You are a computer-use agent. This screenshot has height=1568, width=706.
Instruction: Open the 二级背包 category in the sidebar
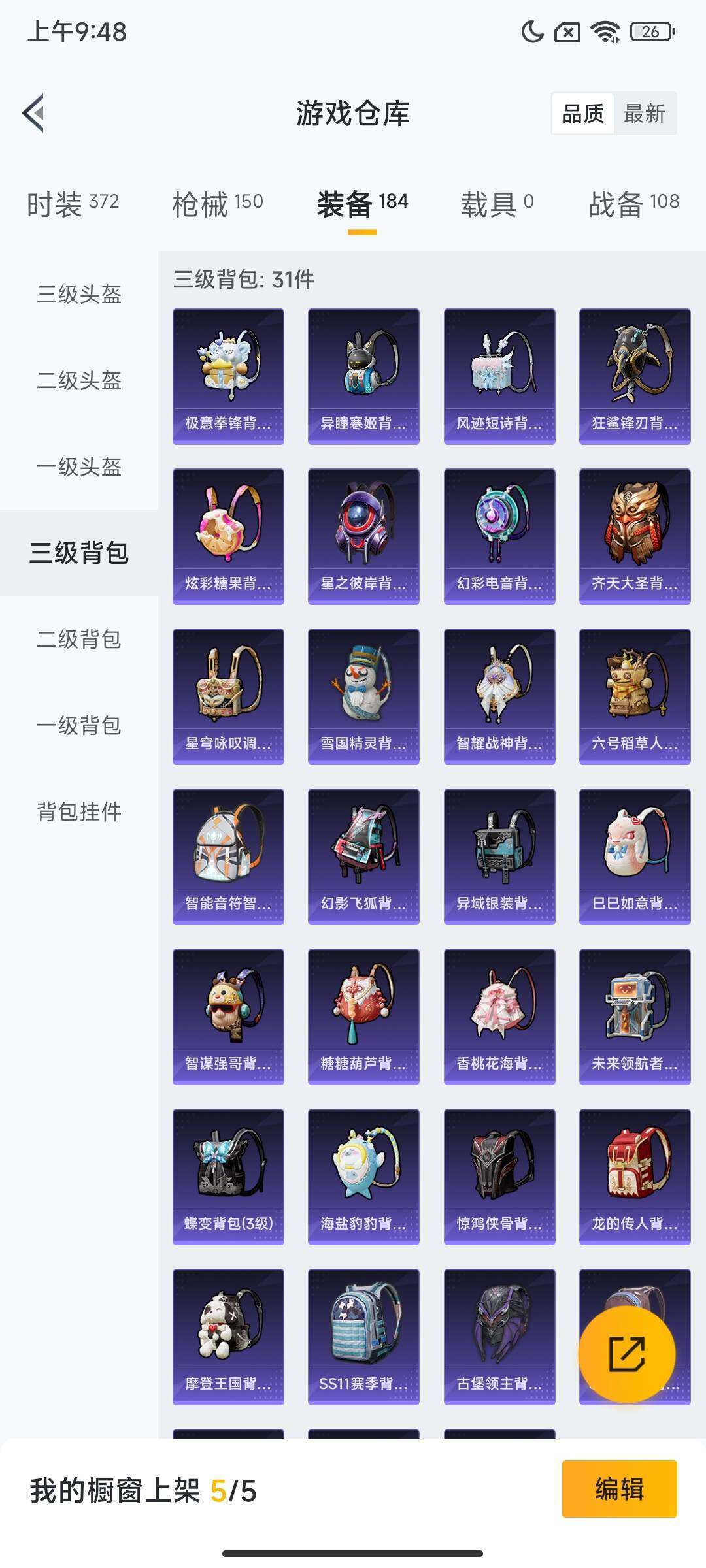pos(78,640)
